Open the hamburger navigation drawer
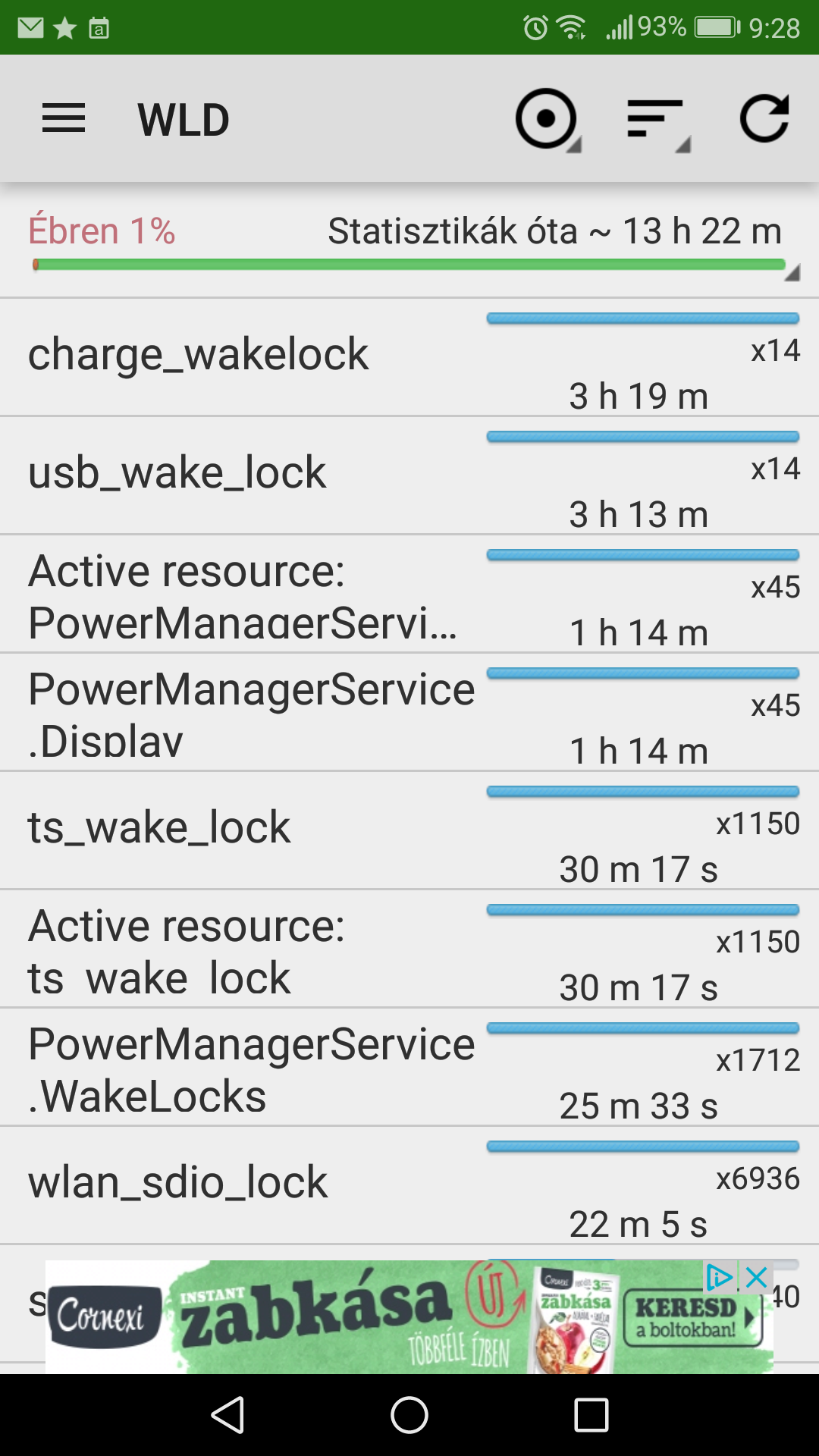The image size is (819, 1456). click(x=64, y=119)
